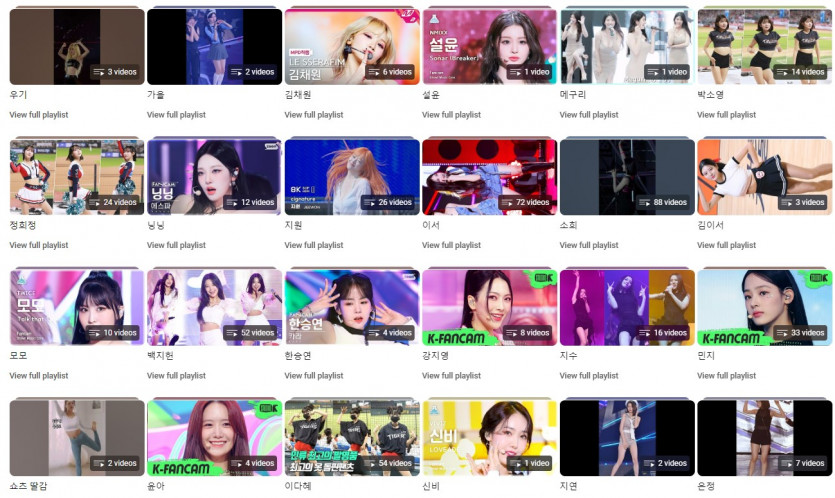
Task: Open the 이서 playlist with 72 videos
Action: pos(489,176)
